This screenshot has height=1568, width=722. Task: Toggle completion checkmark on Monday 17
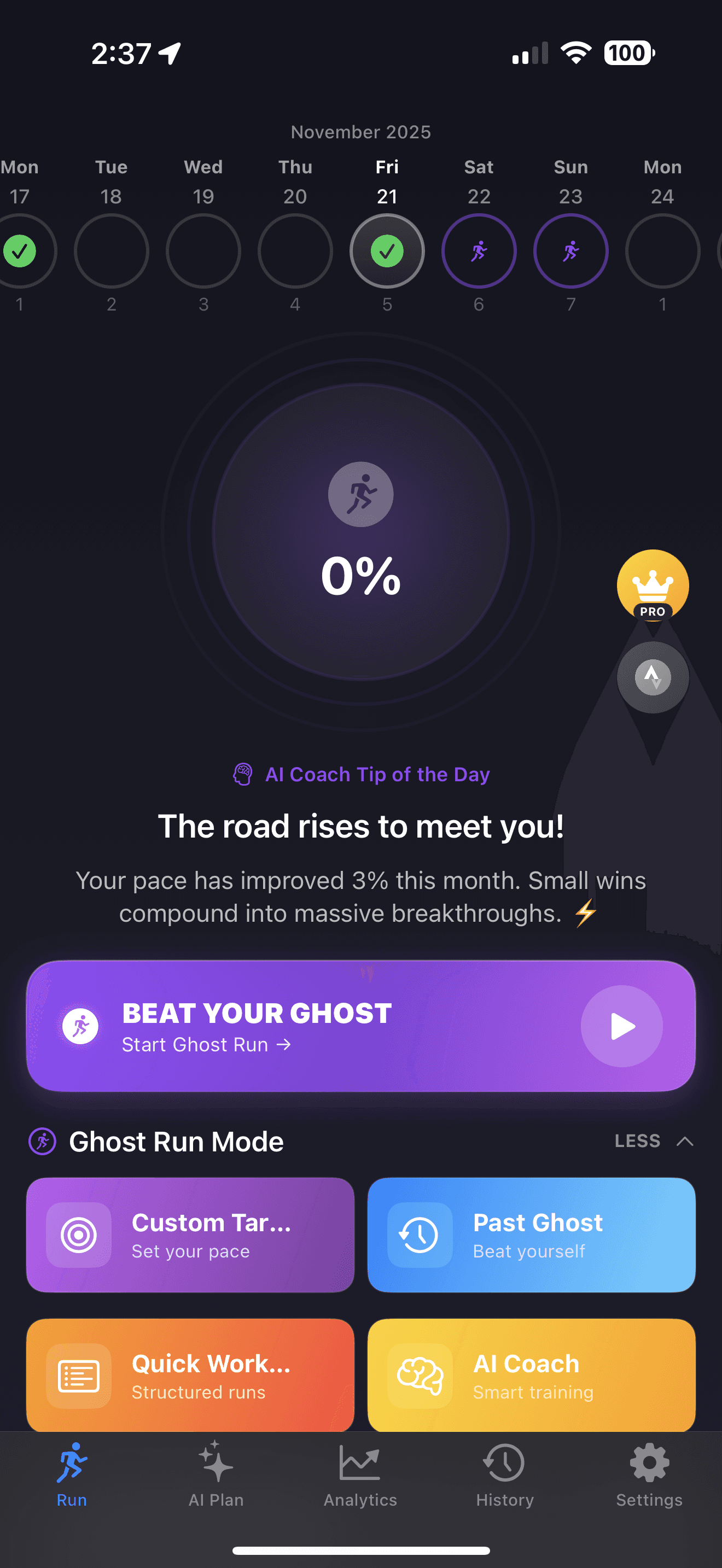[x=20, y=251]
